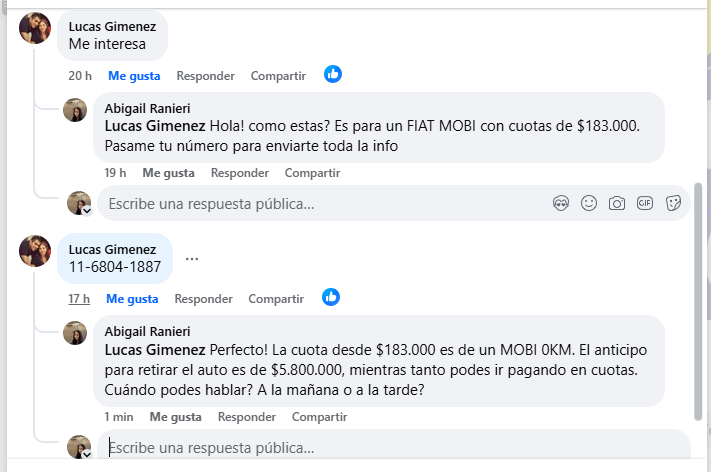Screen dimensions: 711x472
Task: Share Abigail's 1 min comment
Action: coord(320,417)
